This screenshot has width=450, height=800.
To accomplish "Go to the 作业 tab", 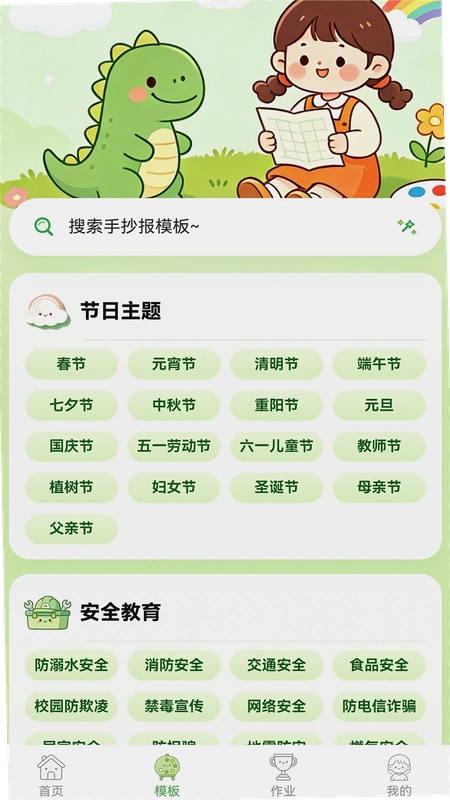I will (x=283, y=776).
